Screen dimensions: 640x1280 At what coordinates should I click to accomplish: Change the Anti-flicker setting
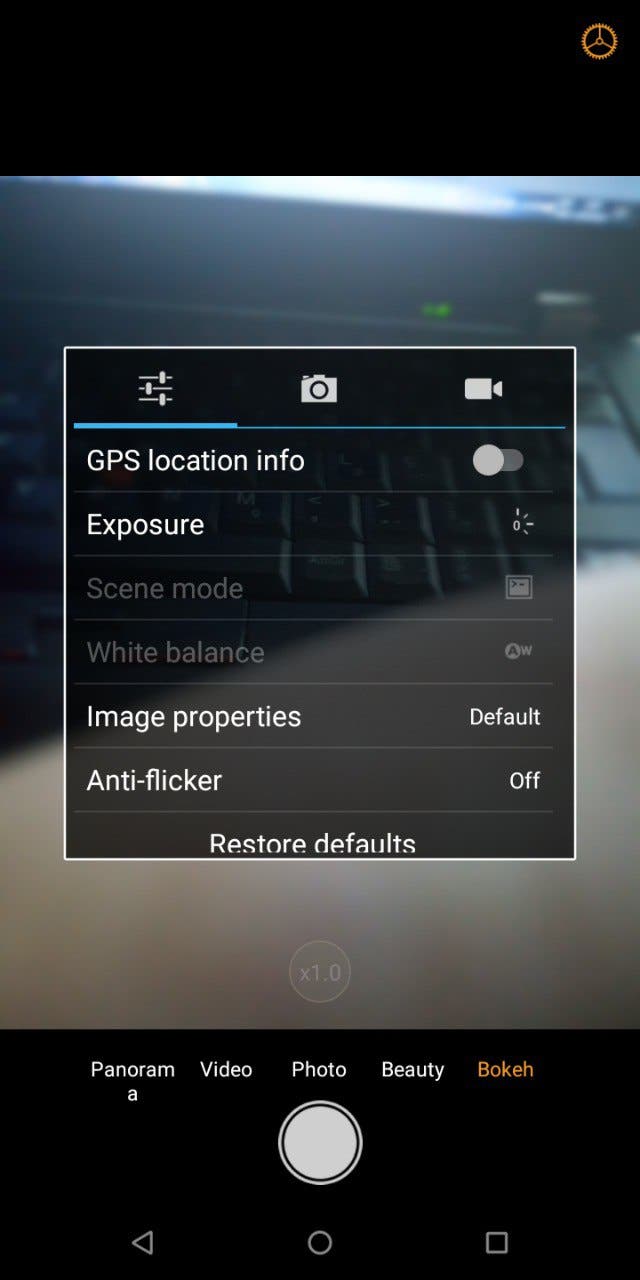coord(313,780)
